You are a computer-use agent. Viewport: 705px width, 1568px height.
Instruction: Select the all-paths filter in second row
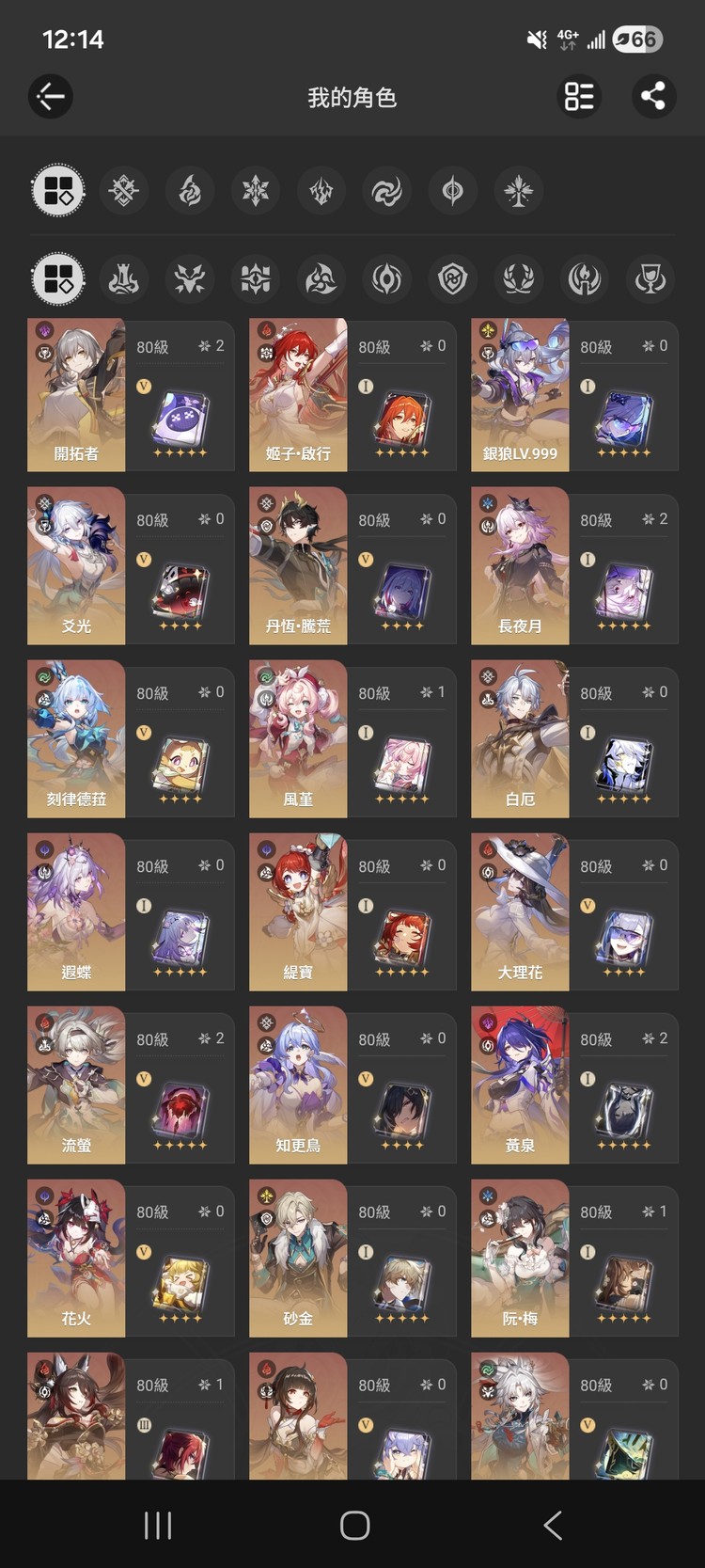[x=58, y=279]
